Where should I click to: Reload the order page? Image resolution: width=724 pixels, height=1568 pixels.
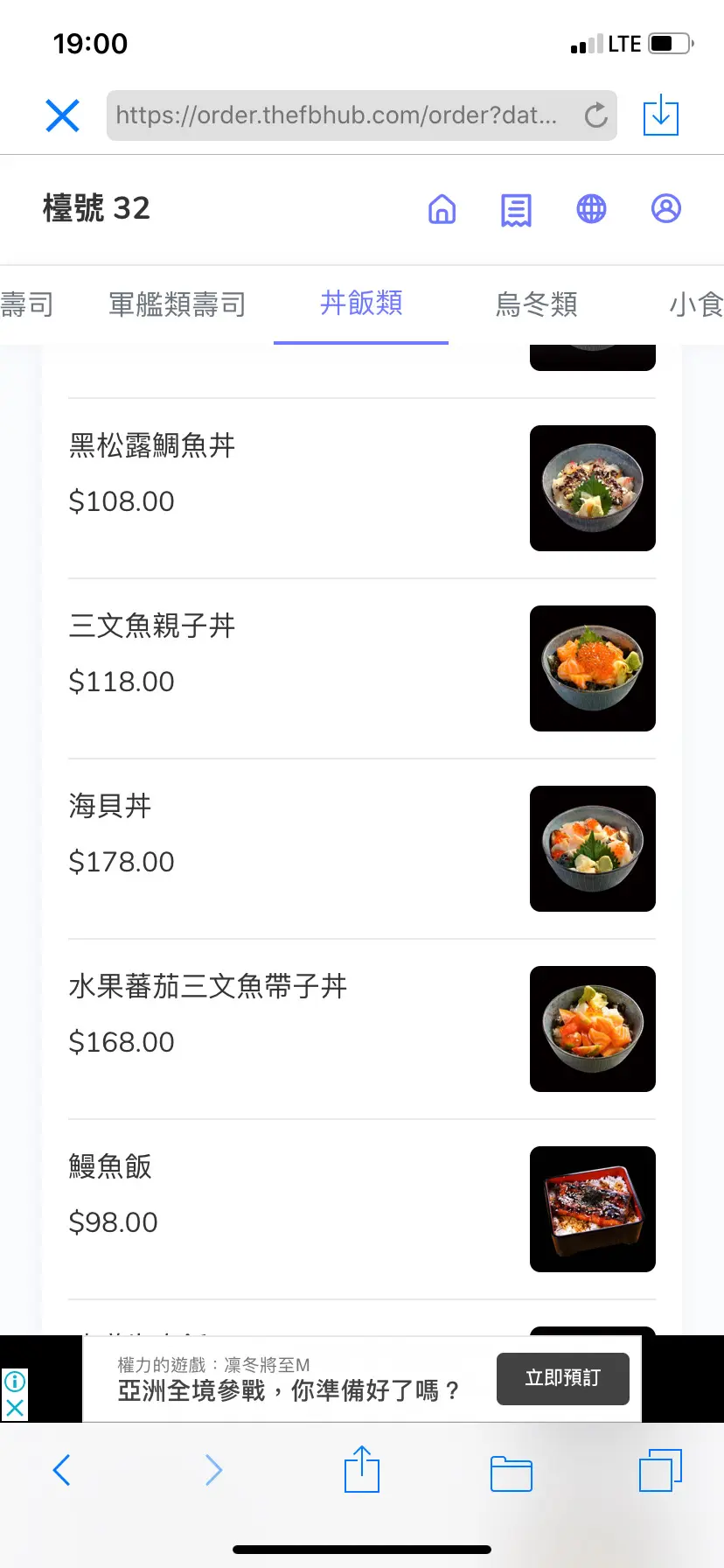[595, 115]
